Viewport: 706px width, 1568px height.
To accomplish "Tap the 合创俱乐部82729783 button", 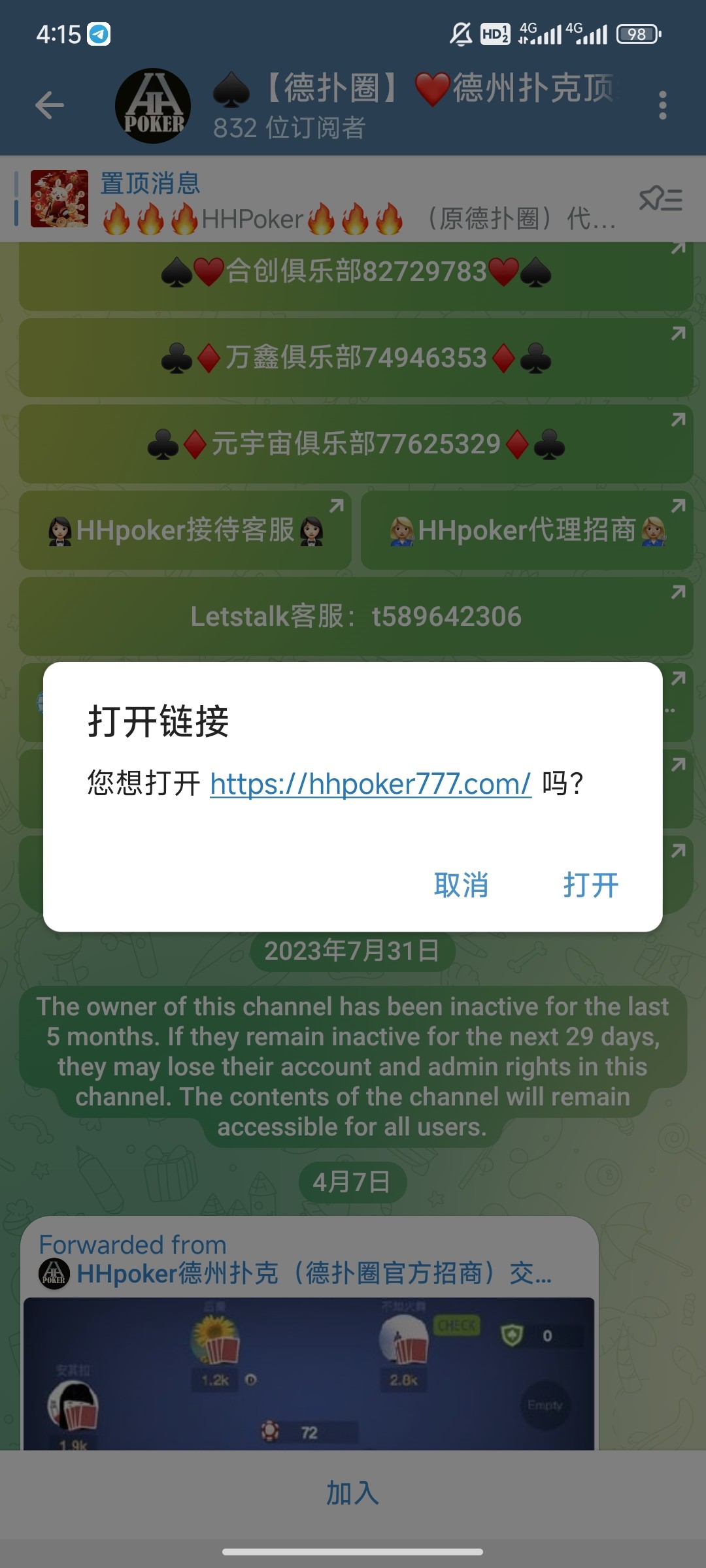I will pos(356,272).
